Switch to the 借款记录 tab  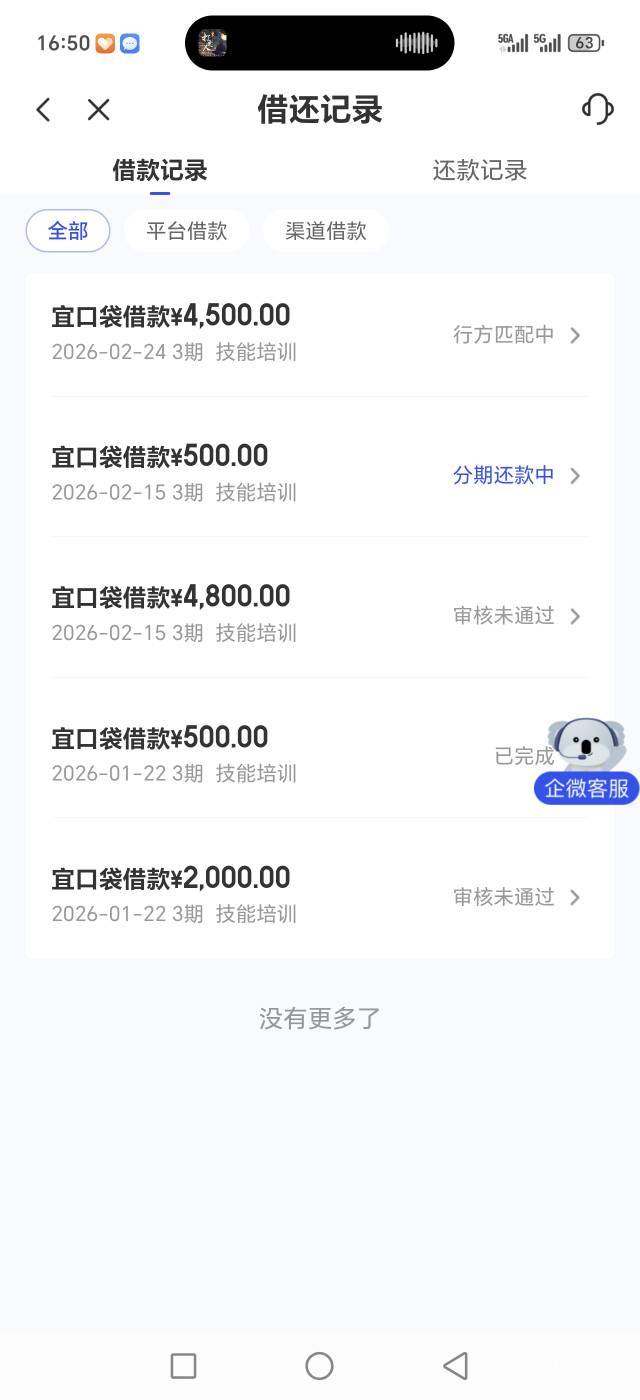[160, 170]
